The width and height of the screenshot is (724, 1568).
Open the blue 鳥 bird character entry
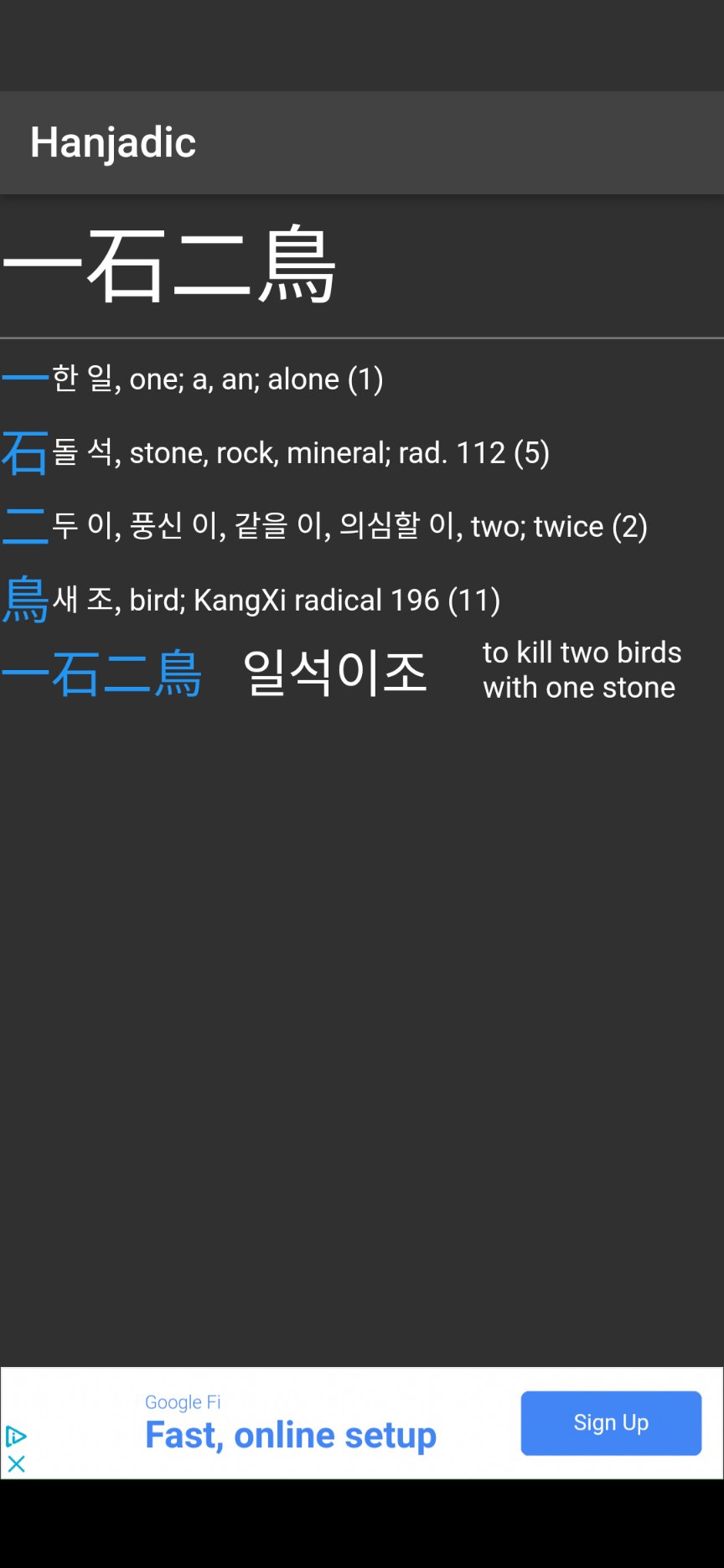coord(25,600)
